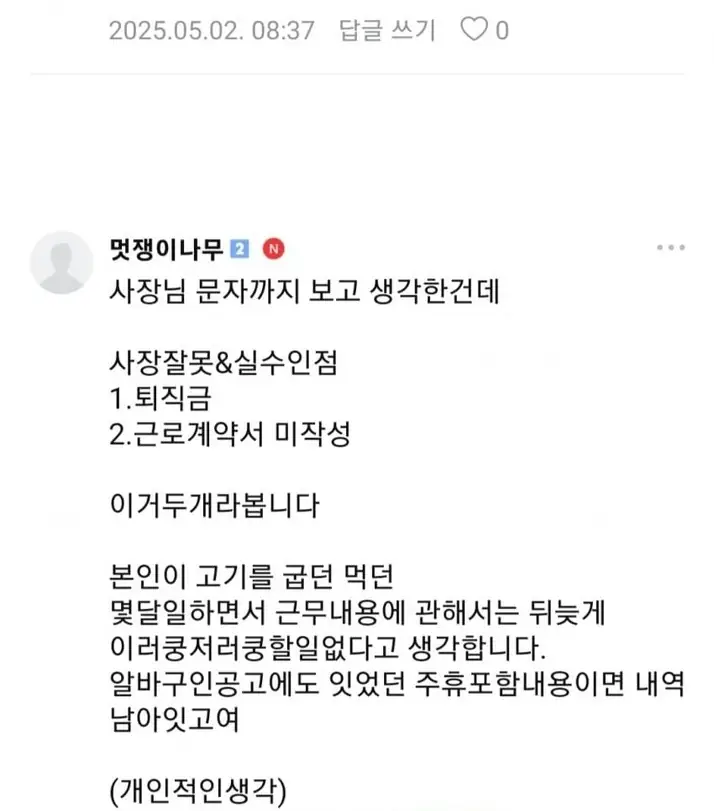Open 멋쟁이나무's profile picture

click(x=61, y=263)
